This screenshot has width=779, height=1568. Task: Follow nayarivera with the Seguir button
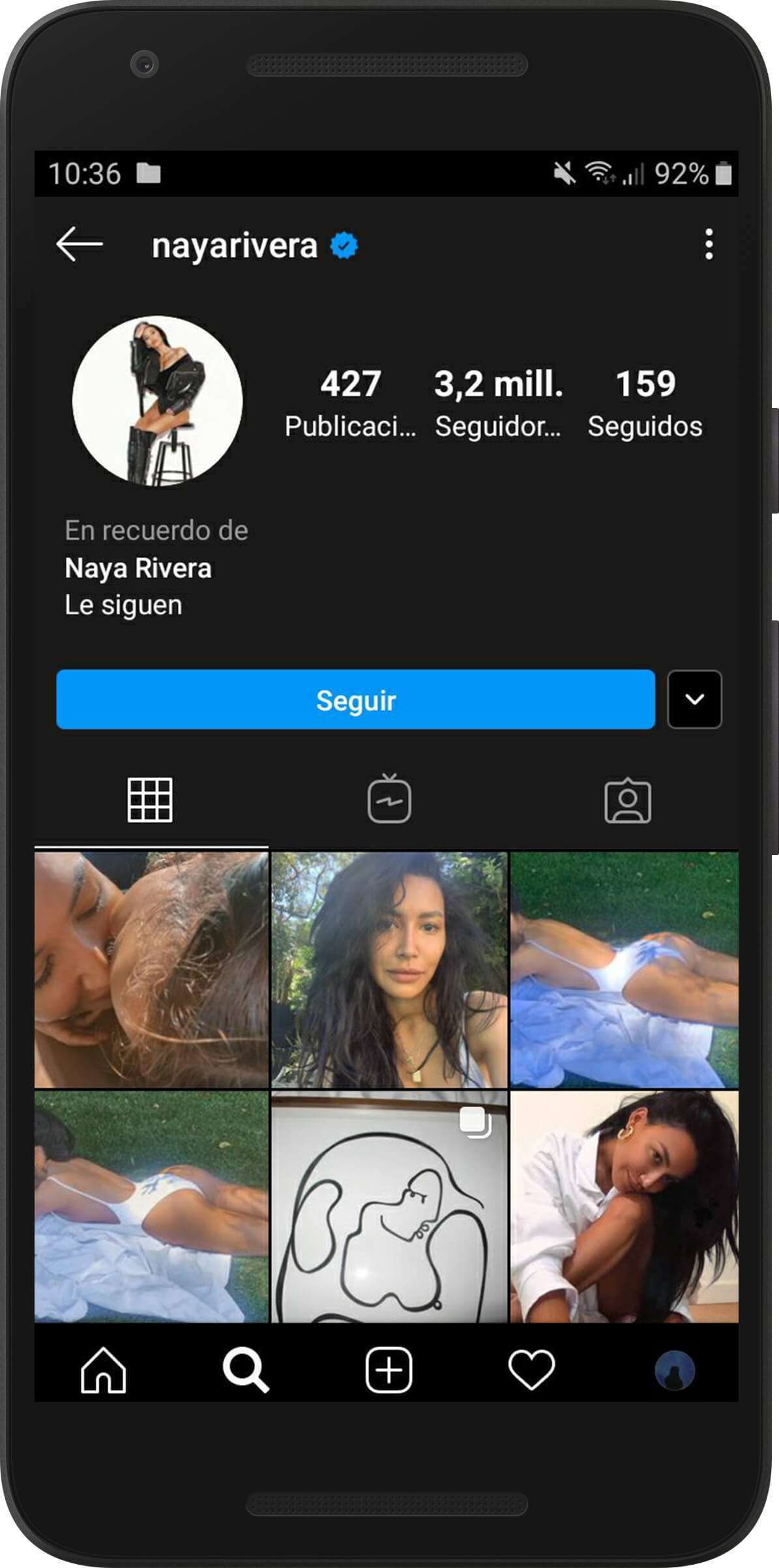click(355, 699)
